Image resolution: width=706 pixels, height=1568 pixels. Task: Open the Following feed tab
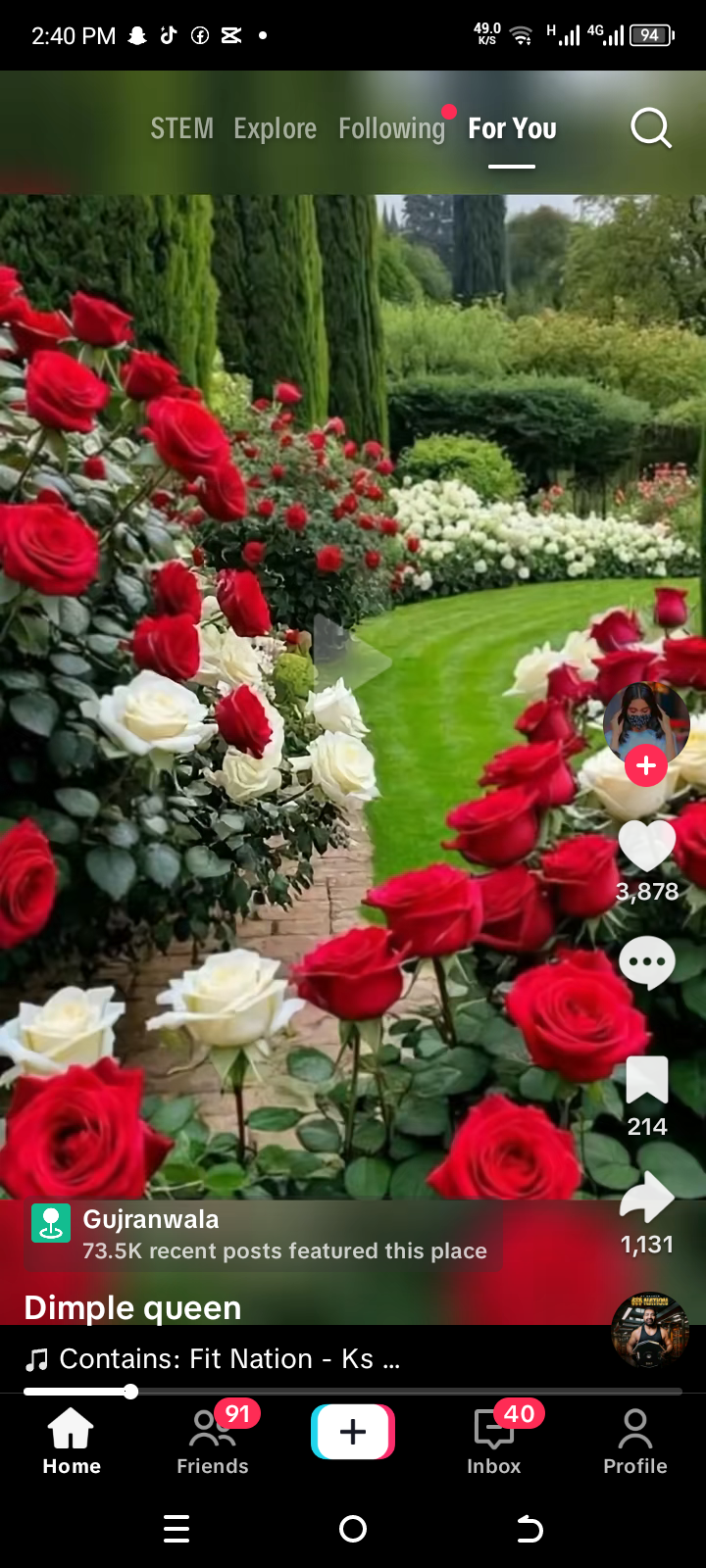[391, 128]
